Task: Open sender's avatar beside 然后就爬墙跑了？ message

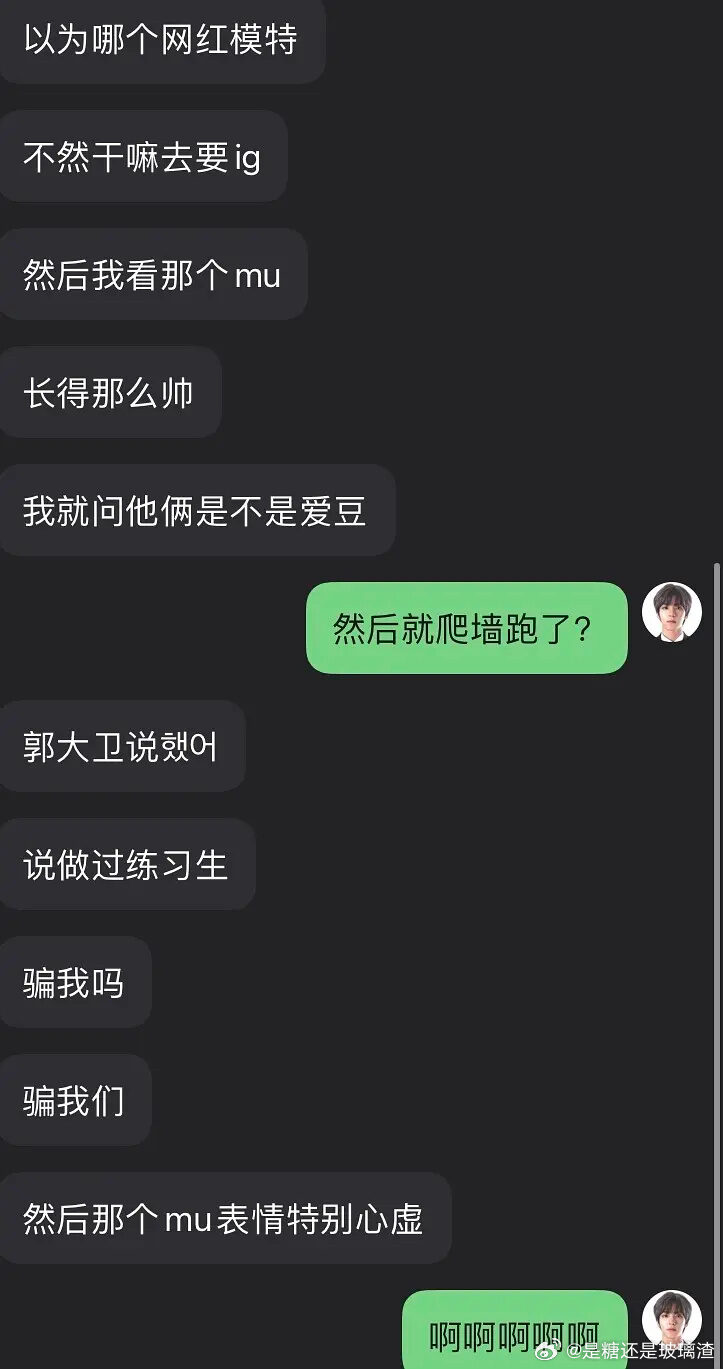Action: [x=671, y=611]
